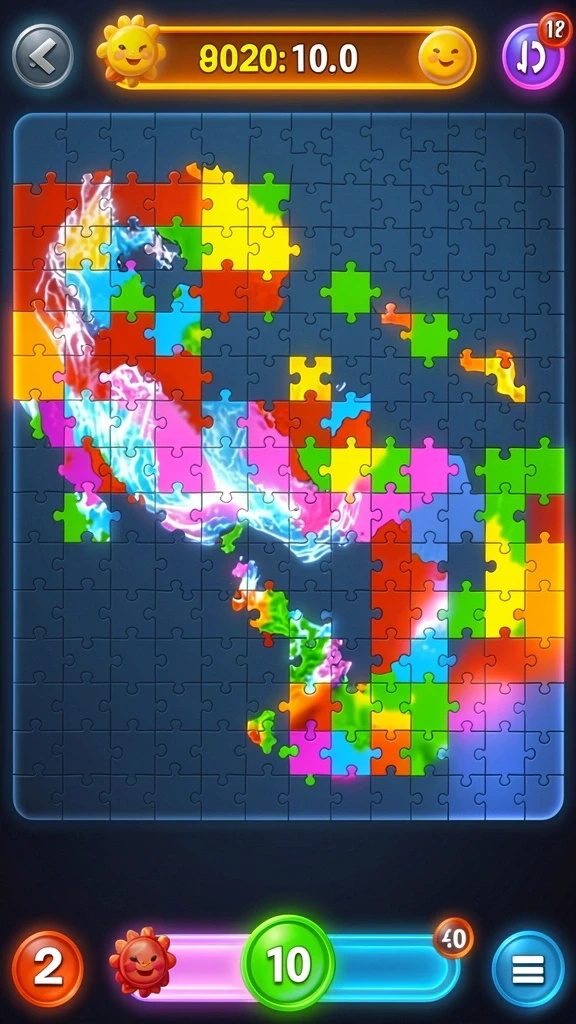
Task: Open the blue hamburger menu
Action: [528, 968]
